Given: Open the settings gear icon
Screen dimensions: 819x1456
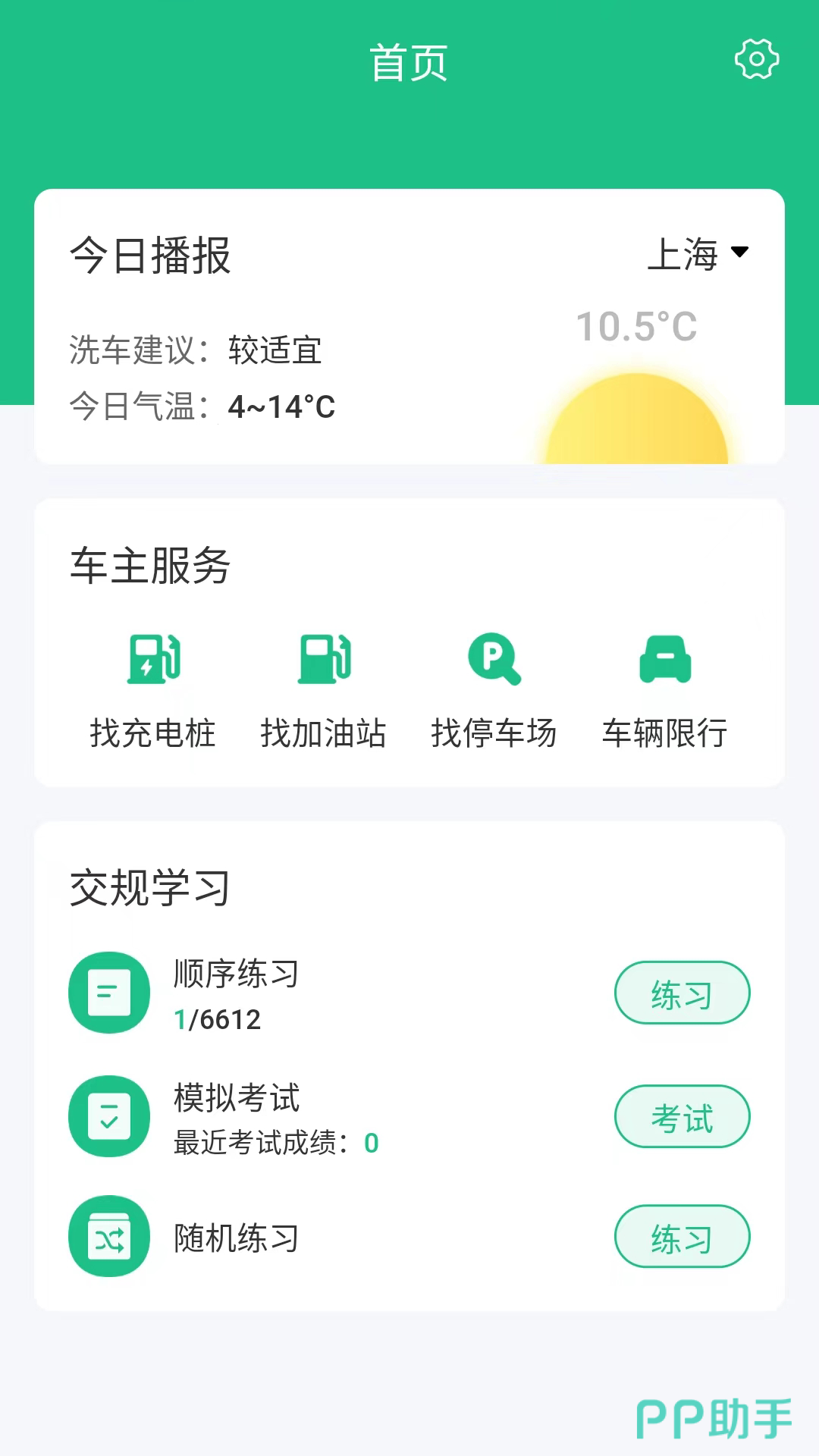Looking at the screenshot, I should tap(757, 60).
